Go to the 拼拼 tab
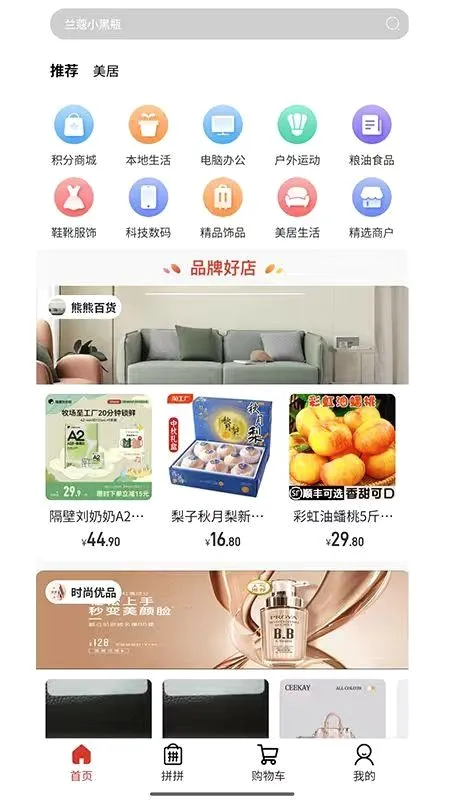Screen dimensions: 450x800 coord(172,762)
